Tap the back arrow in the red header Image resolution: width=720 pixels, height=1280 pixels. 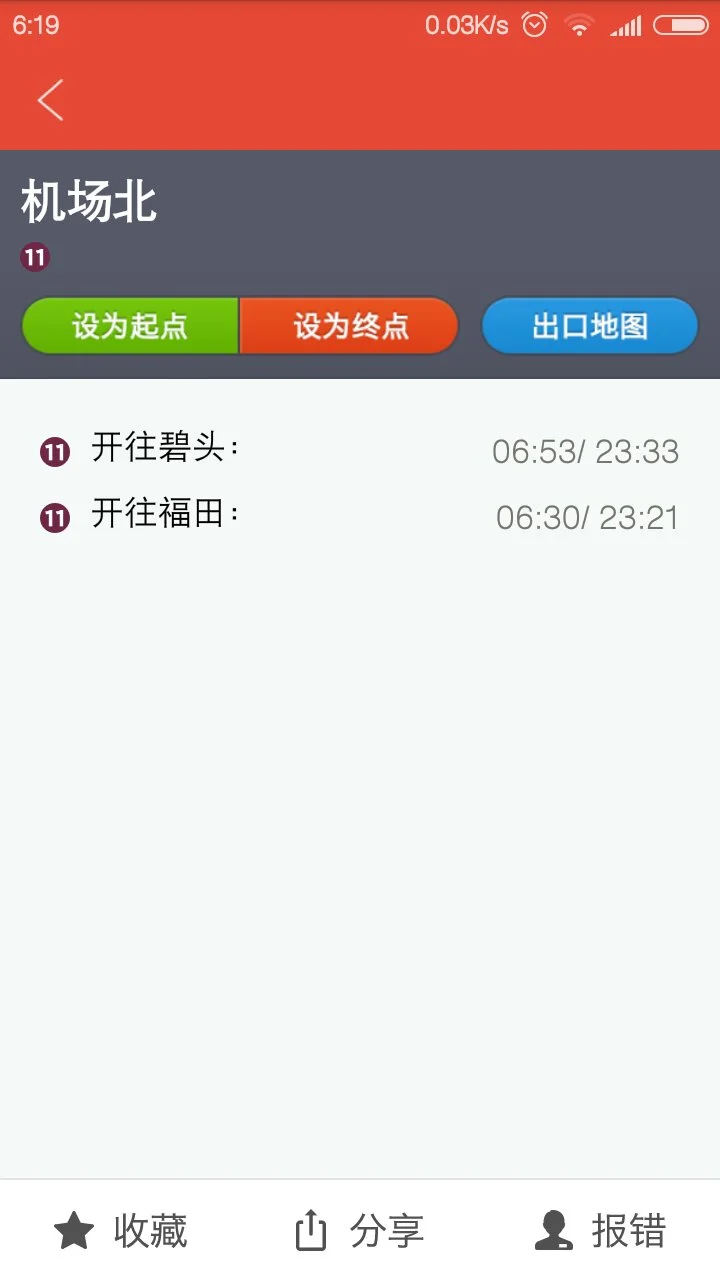coord(50,100)
